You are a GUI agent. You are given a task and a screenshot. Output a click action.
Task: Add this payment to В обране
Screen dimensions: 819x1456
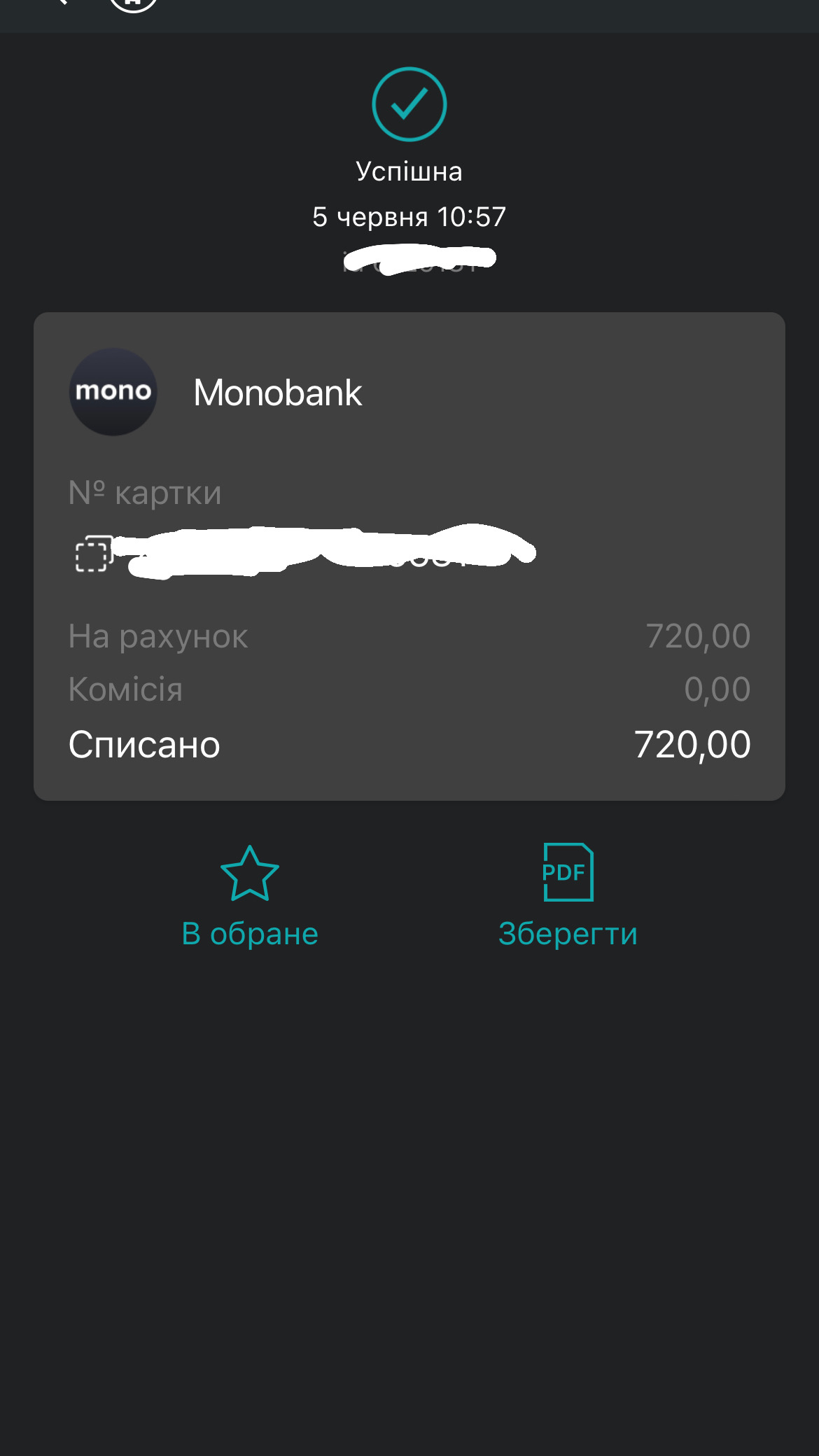[250, 895]
